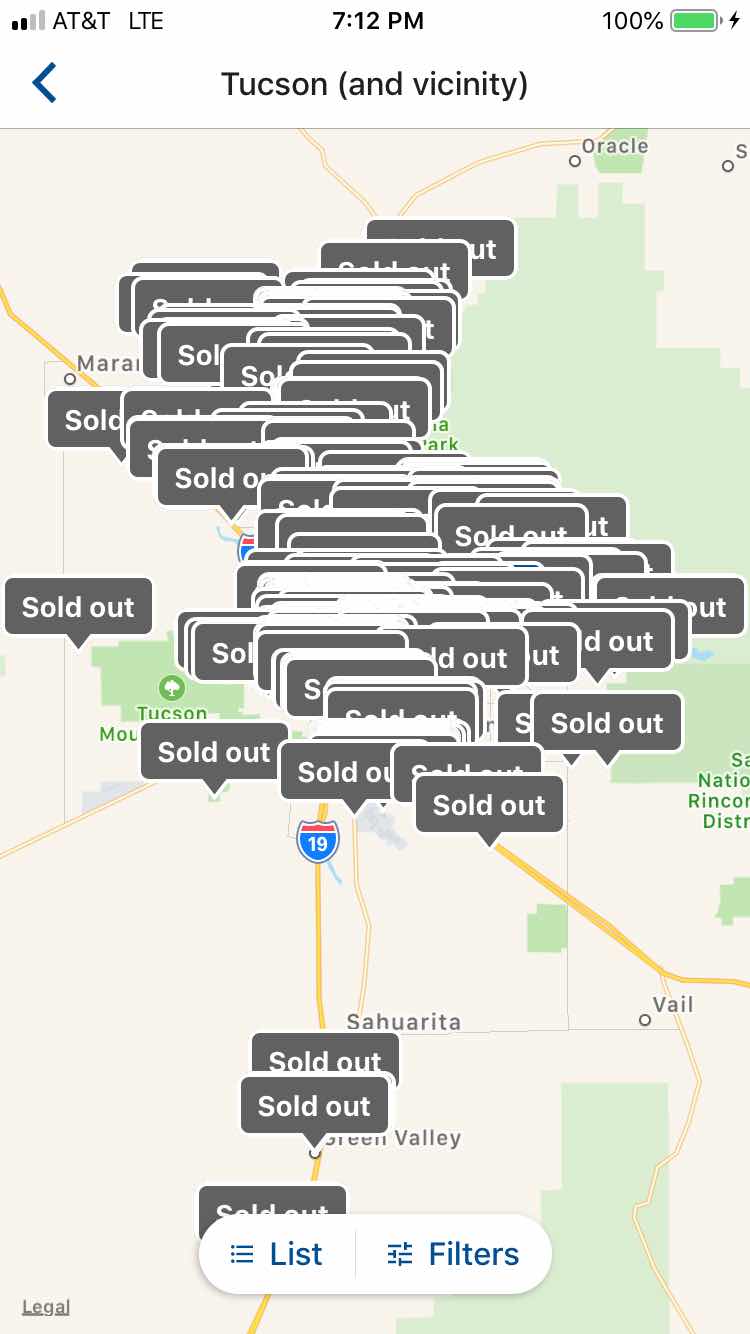The image size is (750, 1334).
Task: Switch to the List view
Action: pyautogui.click(x=277, y=1254)
